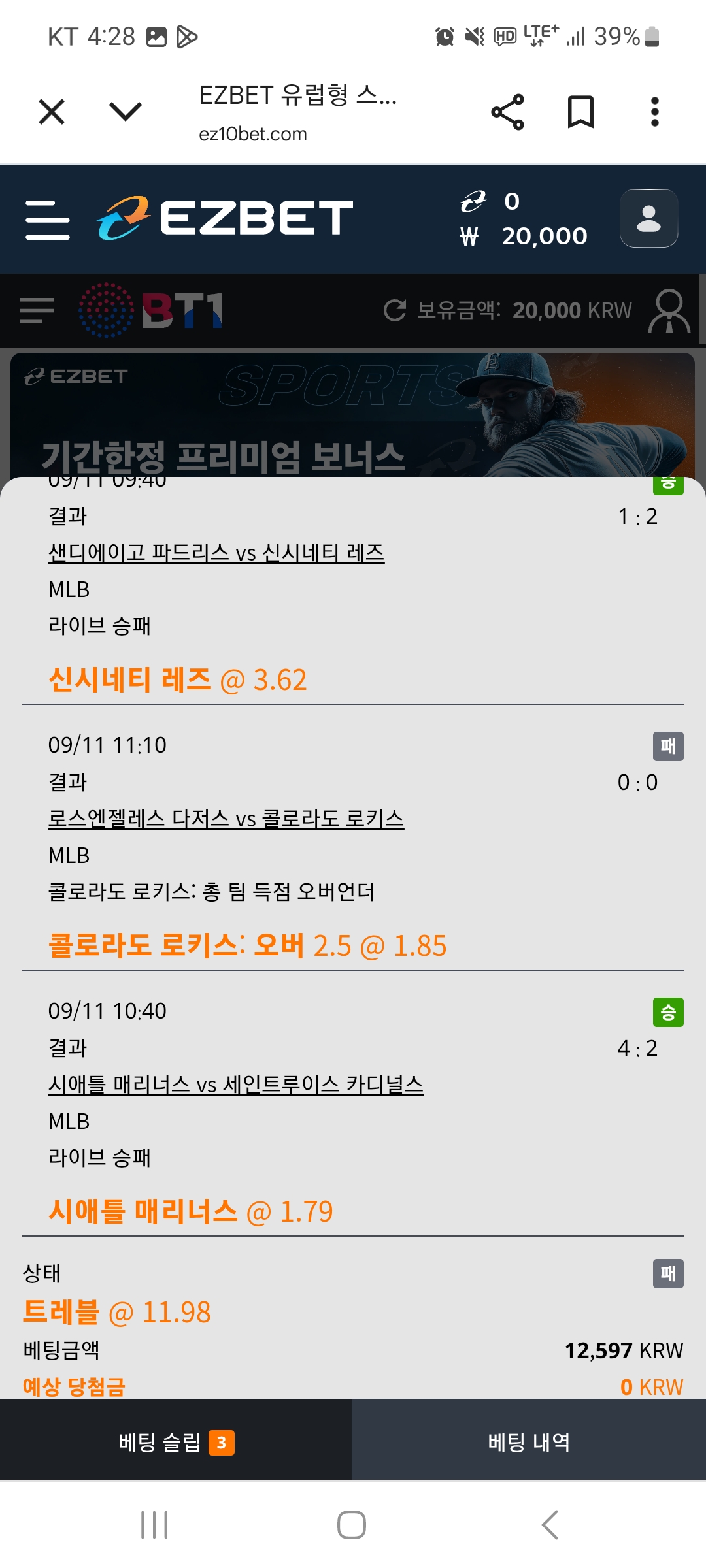Switch to the 베팅 슬립 tab
The image size is (706, 1568).
[176, 1442]
